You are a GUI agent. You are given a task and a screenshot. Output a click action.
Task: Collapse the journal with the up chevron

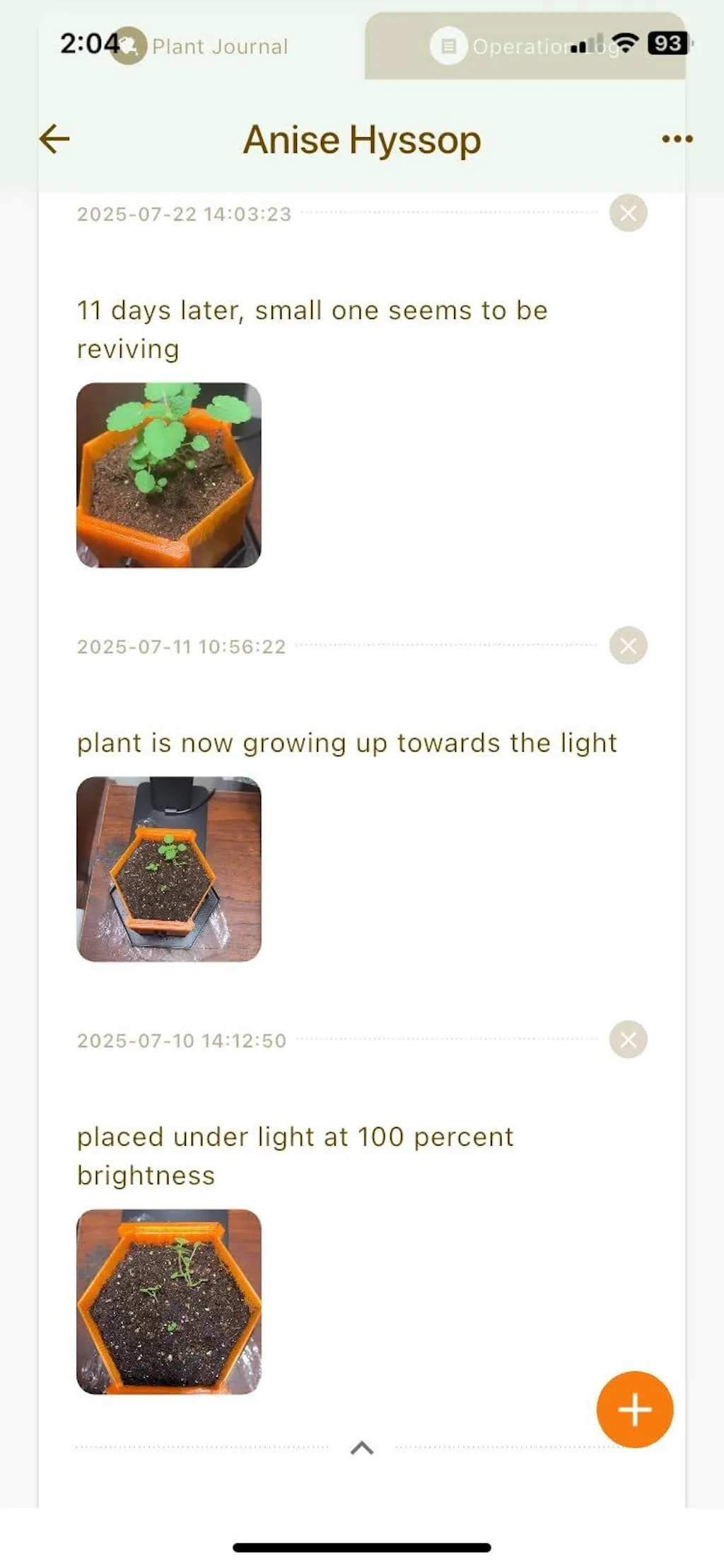coord(362,1448)
